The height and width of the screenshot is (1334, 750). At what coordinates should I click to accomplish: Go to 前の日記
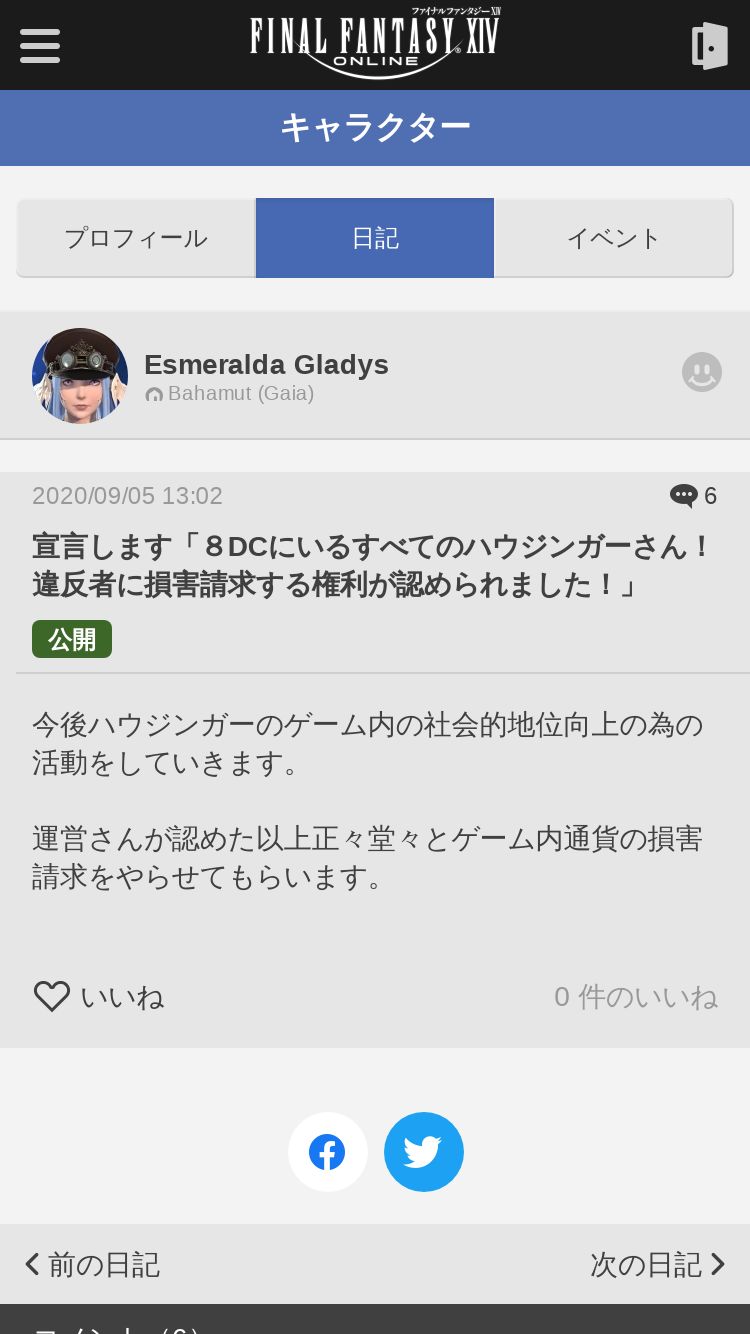[92, 1264]
